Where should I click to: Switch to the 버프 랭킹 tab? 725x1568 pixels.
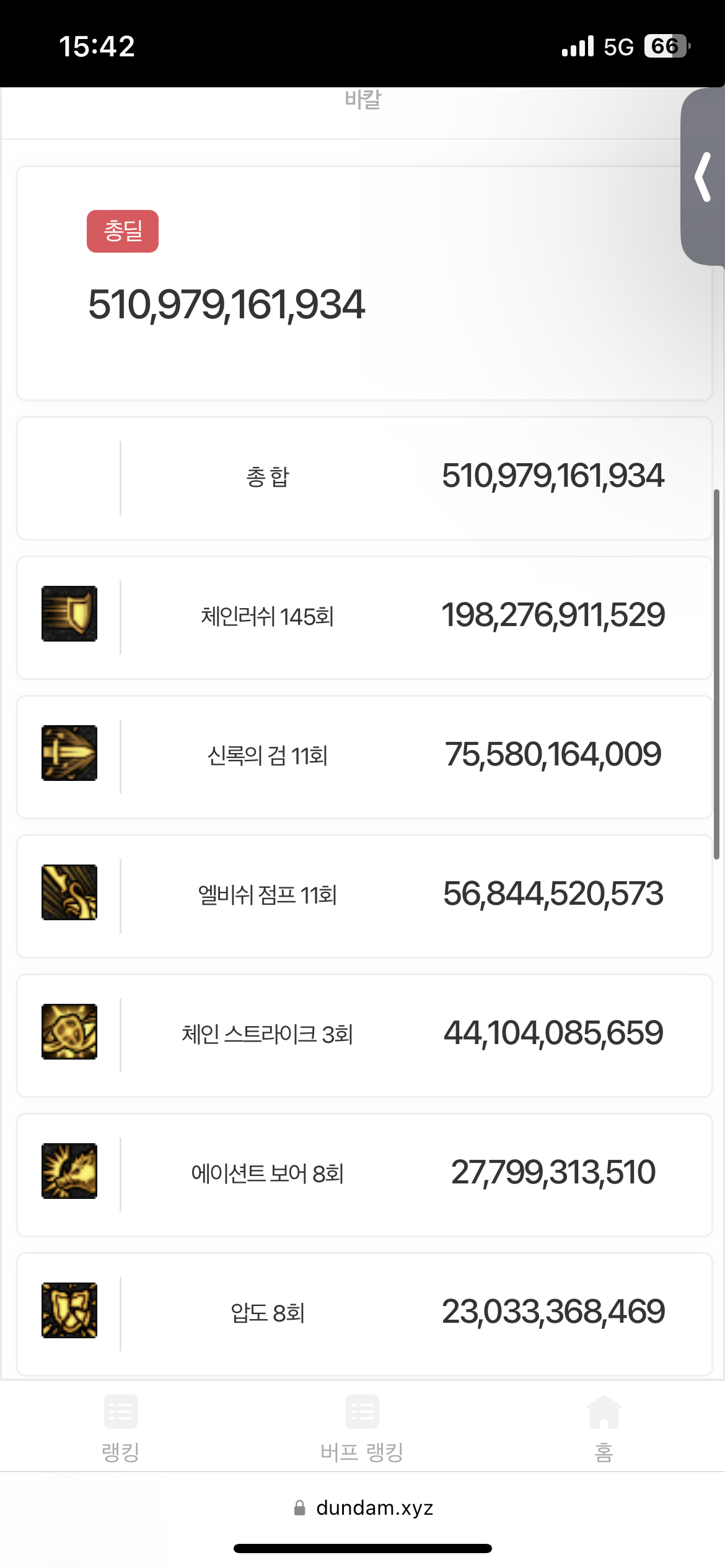(362, 1427)
